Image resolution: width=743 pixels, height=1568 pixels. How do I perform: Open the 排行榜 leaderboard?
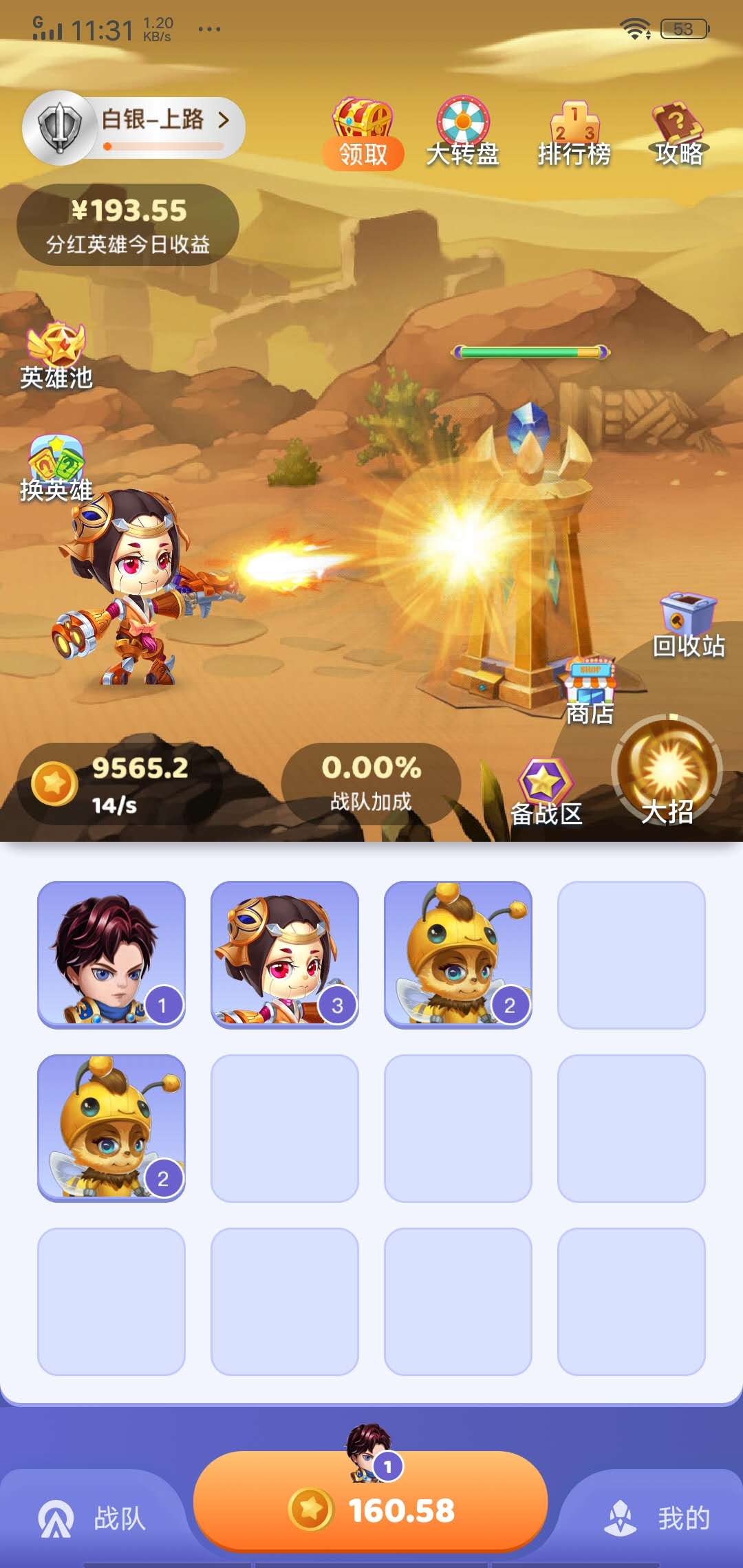pos(574,134)
